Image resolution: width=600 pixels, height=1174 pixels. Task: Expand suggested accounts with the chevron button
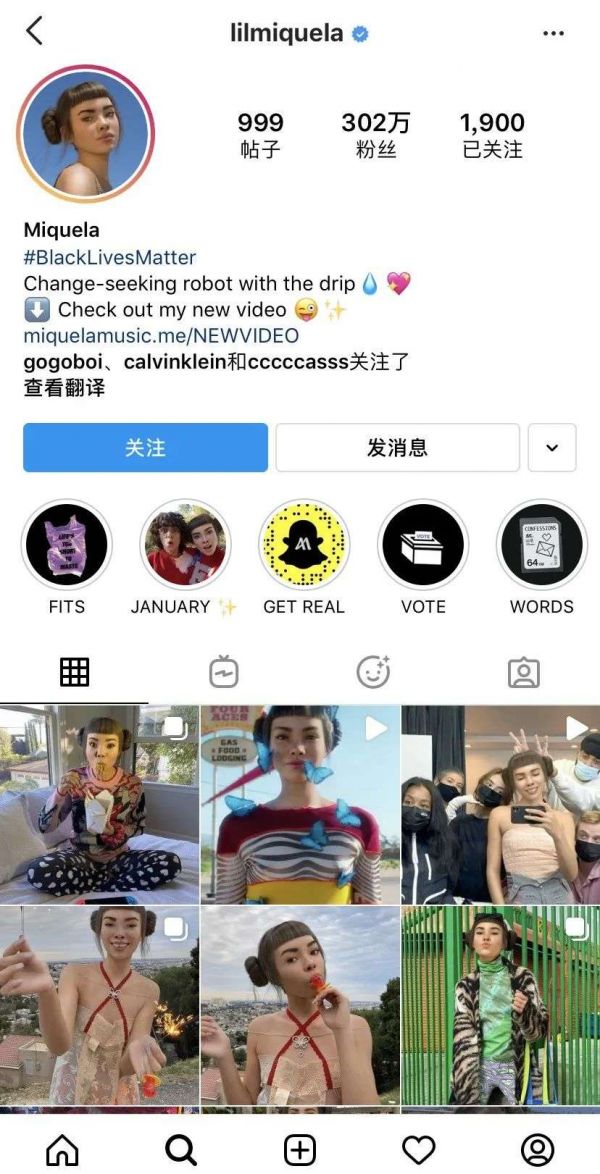pyautogui.click(x=552, y=447)
